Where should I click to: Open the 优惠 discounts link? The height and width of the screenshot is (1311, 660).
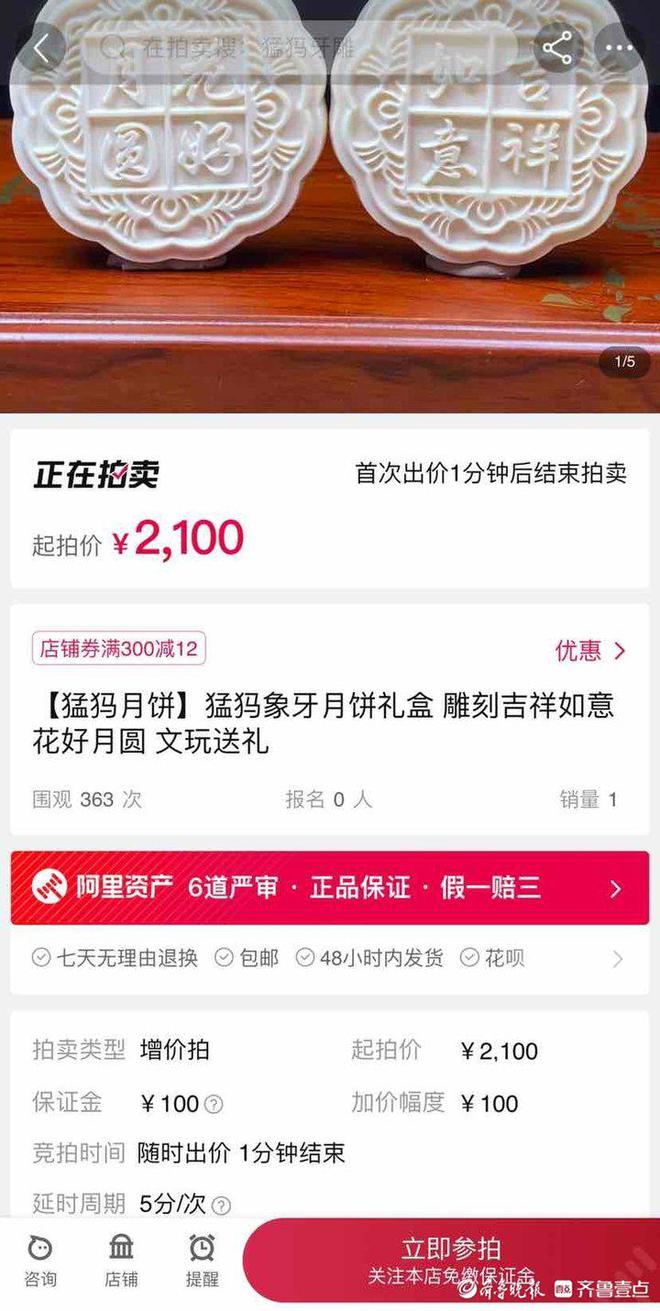590,651
